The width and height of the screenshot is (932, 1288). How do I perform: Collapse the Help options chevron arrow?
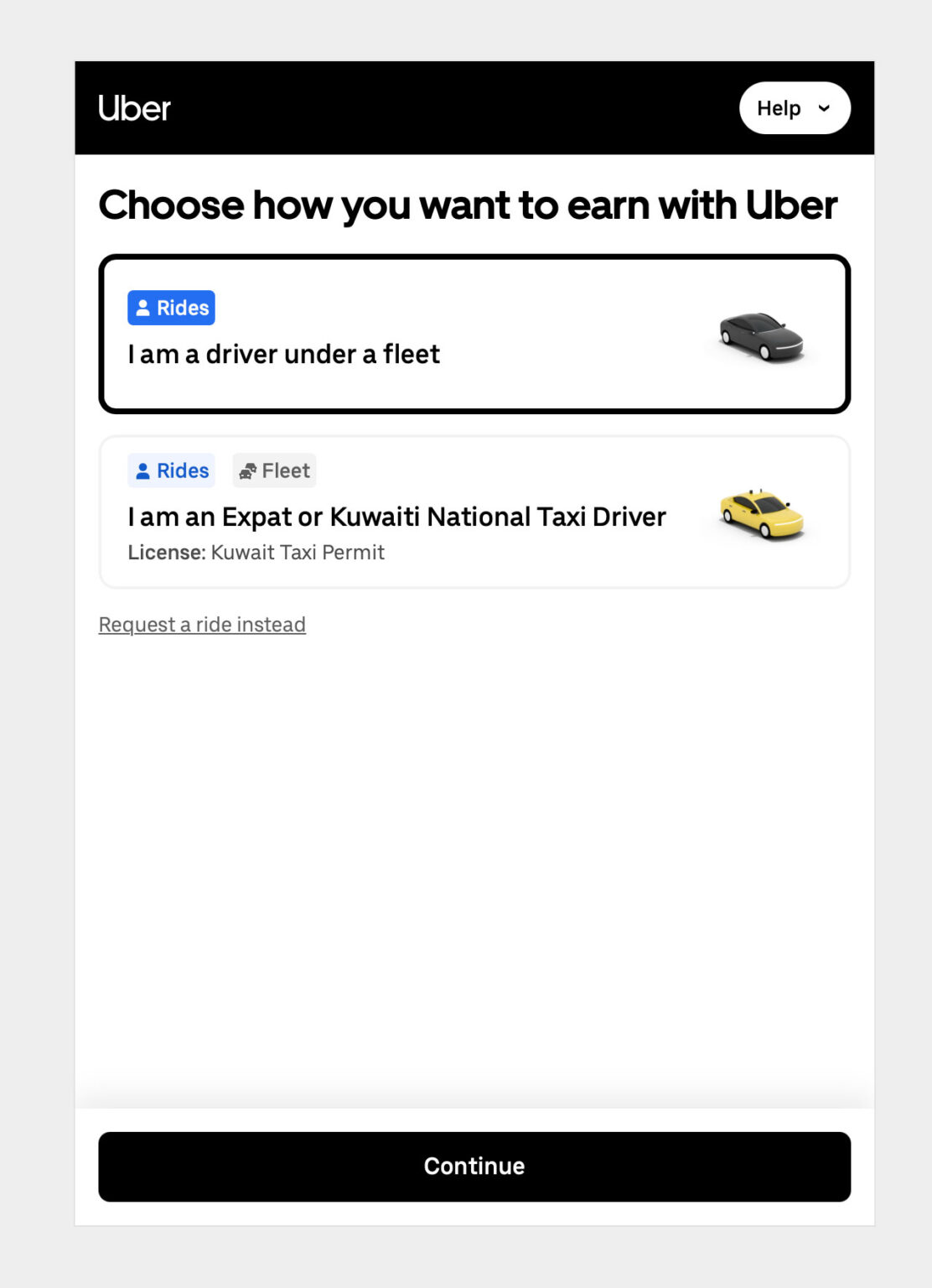(x=824, y=108)
